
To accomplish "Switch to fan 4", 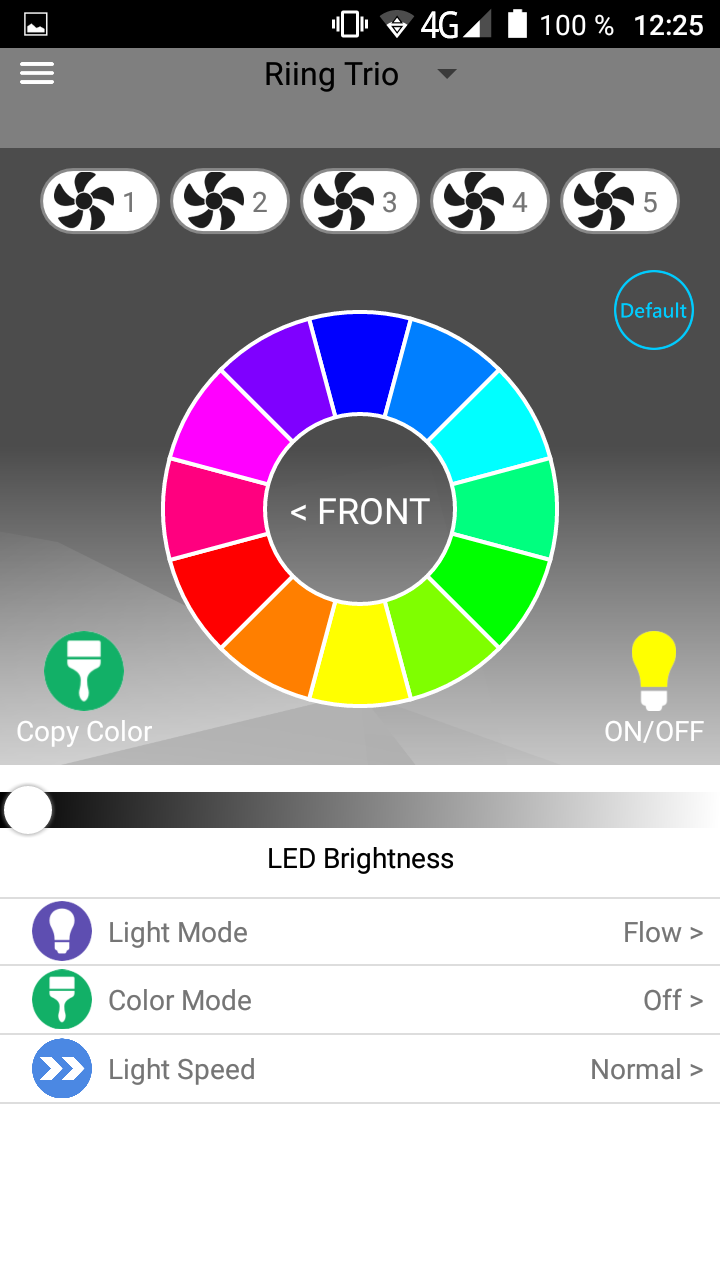I will pos(490,202).
